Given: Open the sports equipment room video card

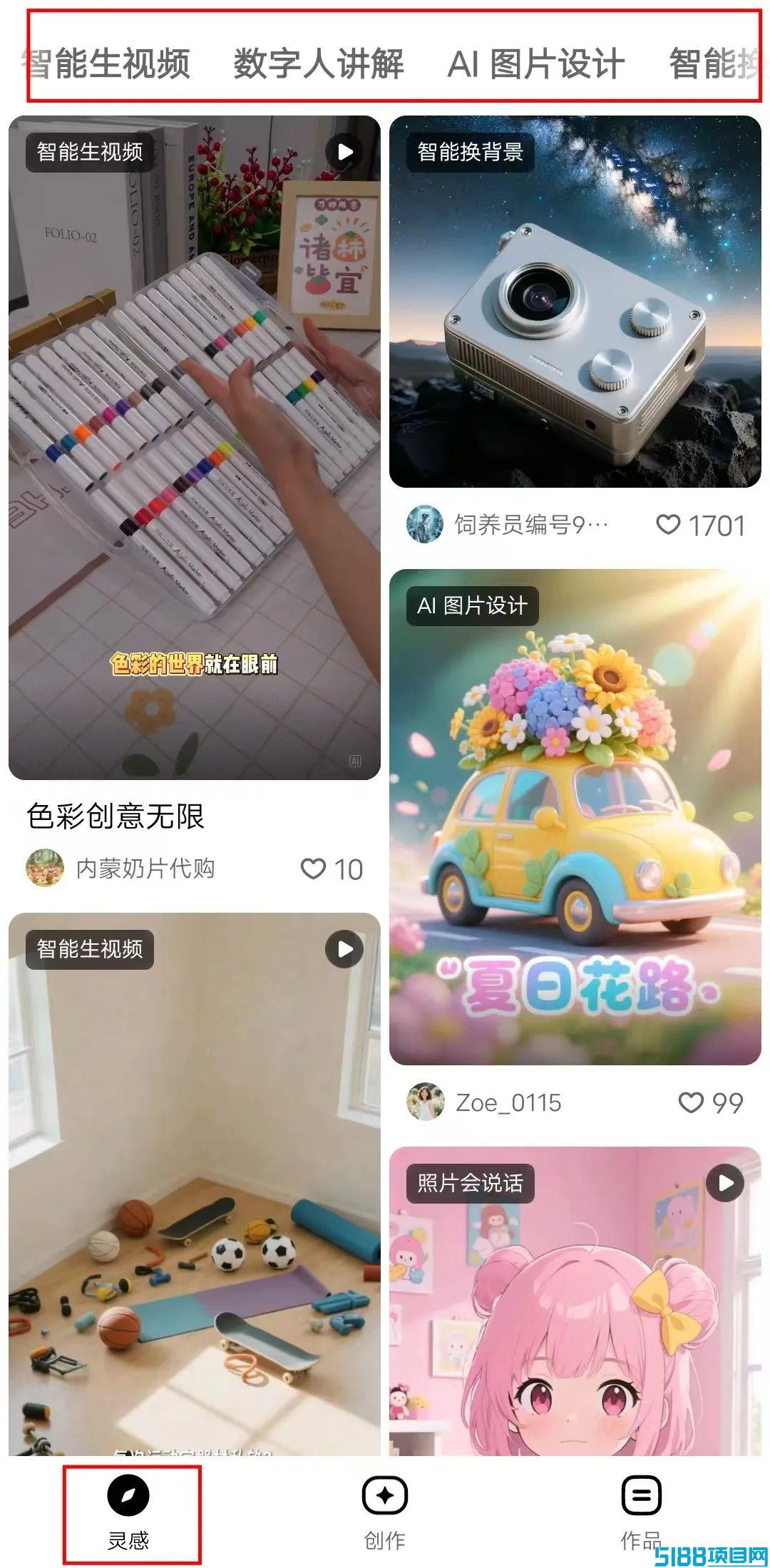Looking at the screenshot, I should pos(195,1185).
